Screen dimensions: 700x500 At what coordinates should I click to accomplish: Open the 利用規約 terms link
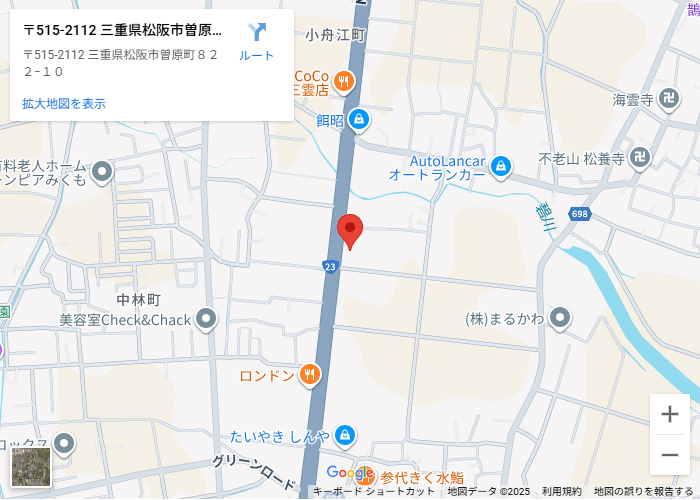pyautogui.click(x=561, y=492)
